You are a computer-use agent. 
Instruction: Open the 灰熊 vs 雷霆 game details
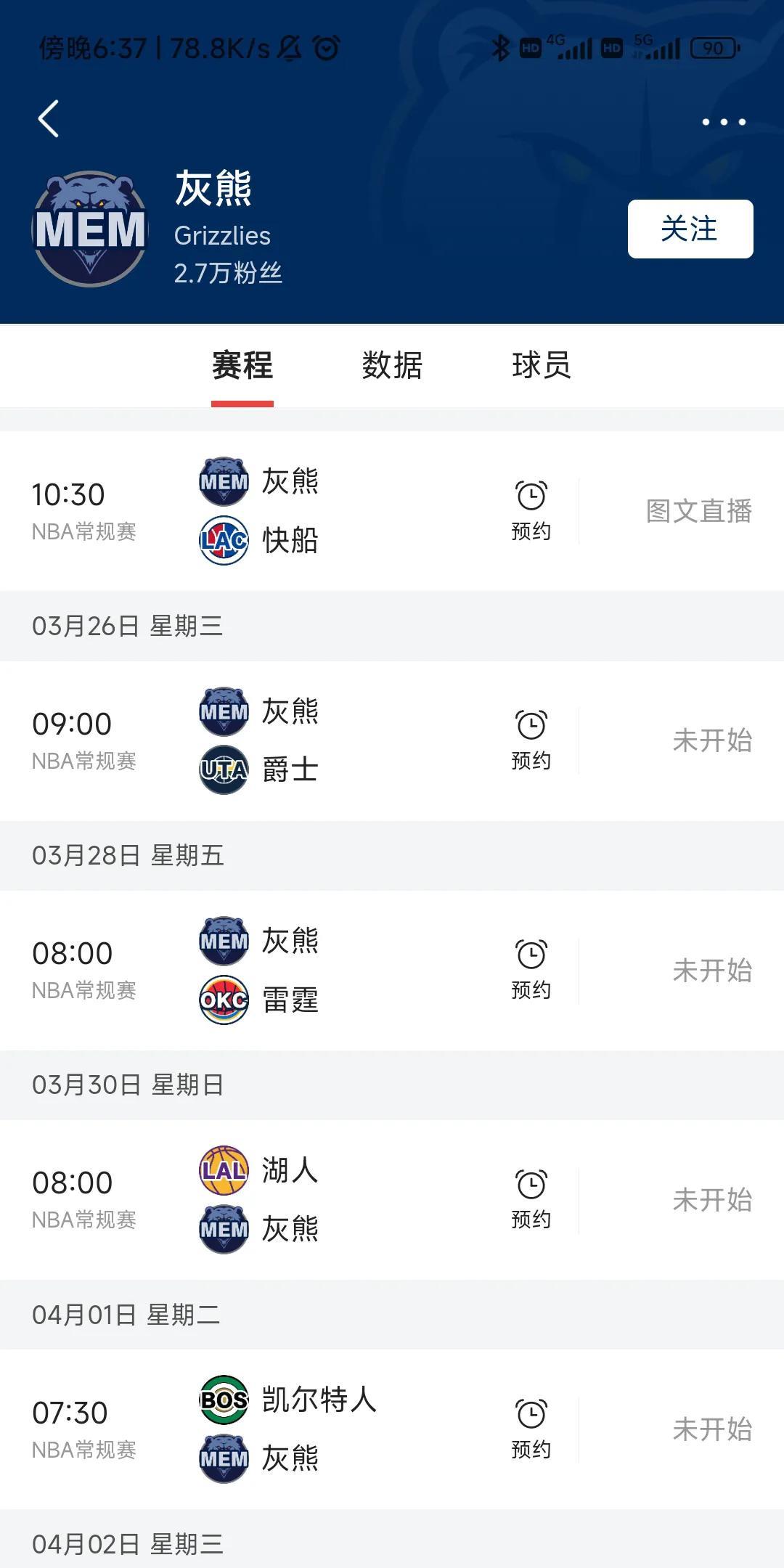tap(392, 971)
